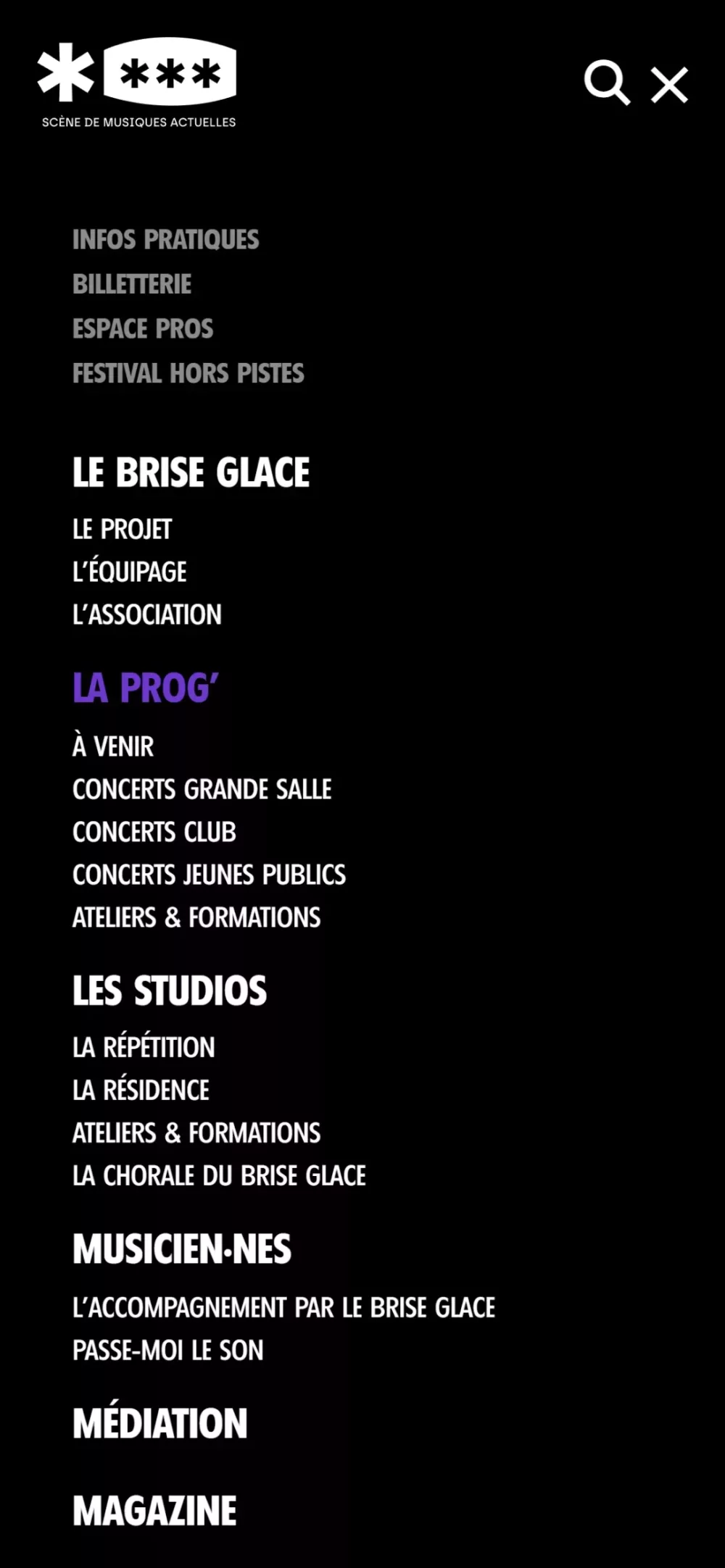Open La Répétition under Les Studios
The image size is (725, 1568).
(144, 1047)
